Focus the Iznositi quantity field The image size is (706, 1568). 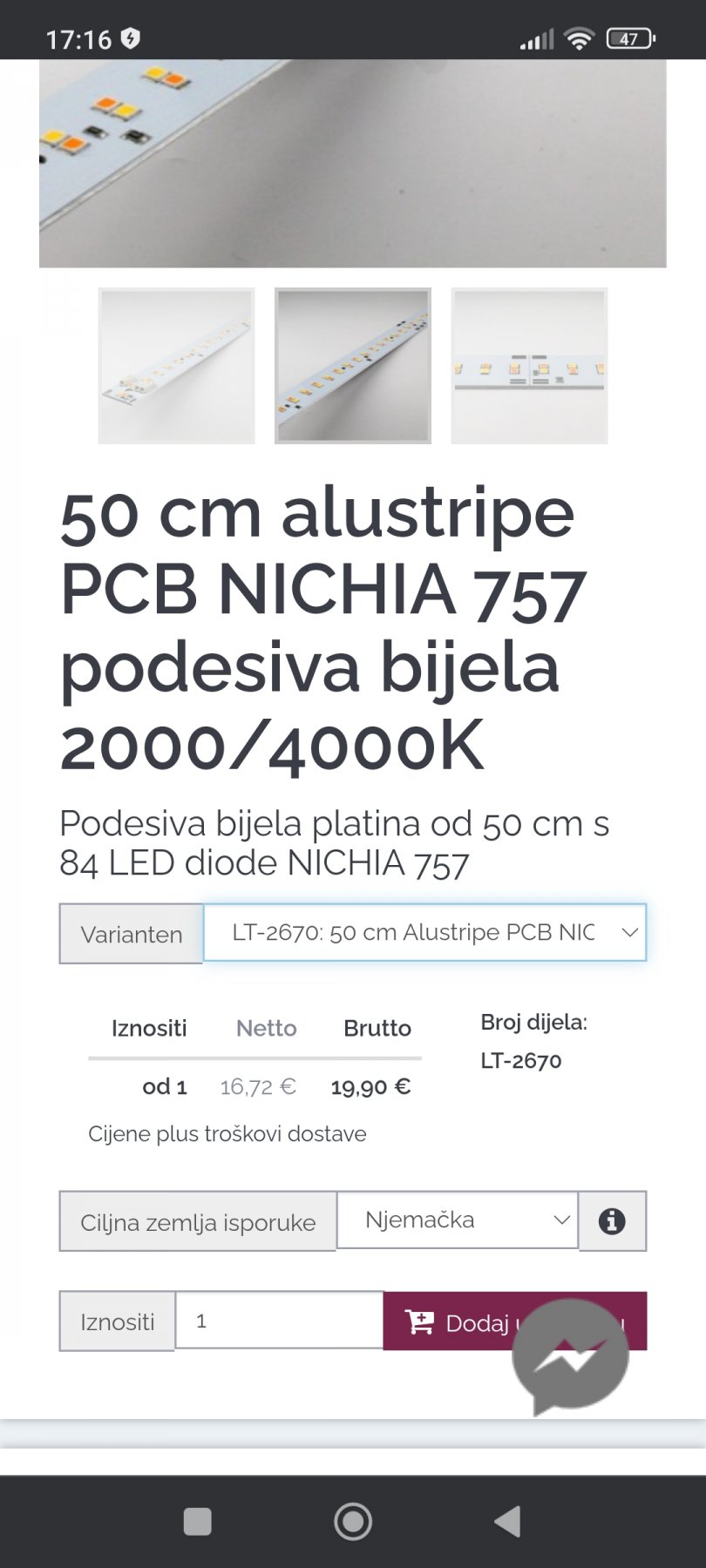click(x=279, y=1321)
